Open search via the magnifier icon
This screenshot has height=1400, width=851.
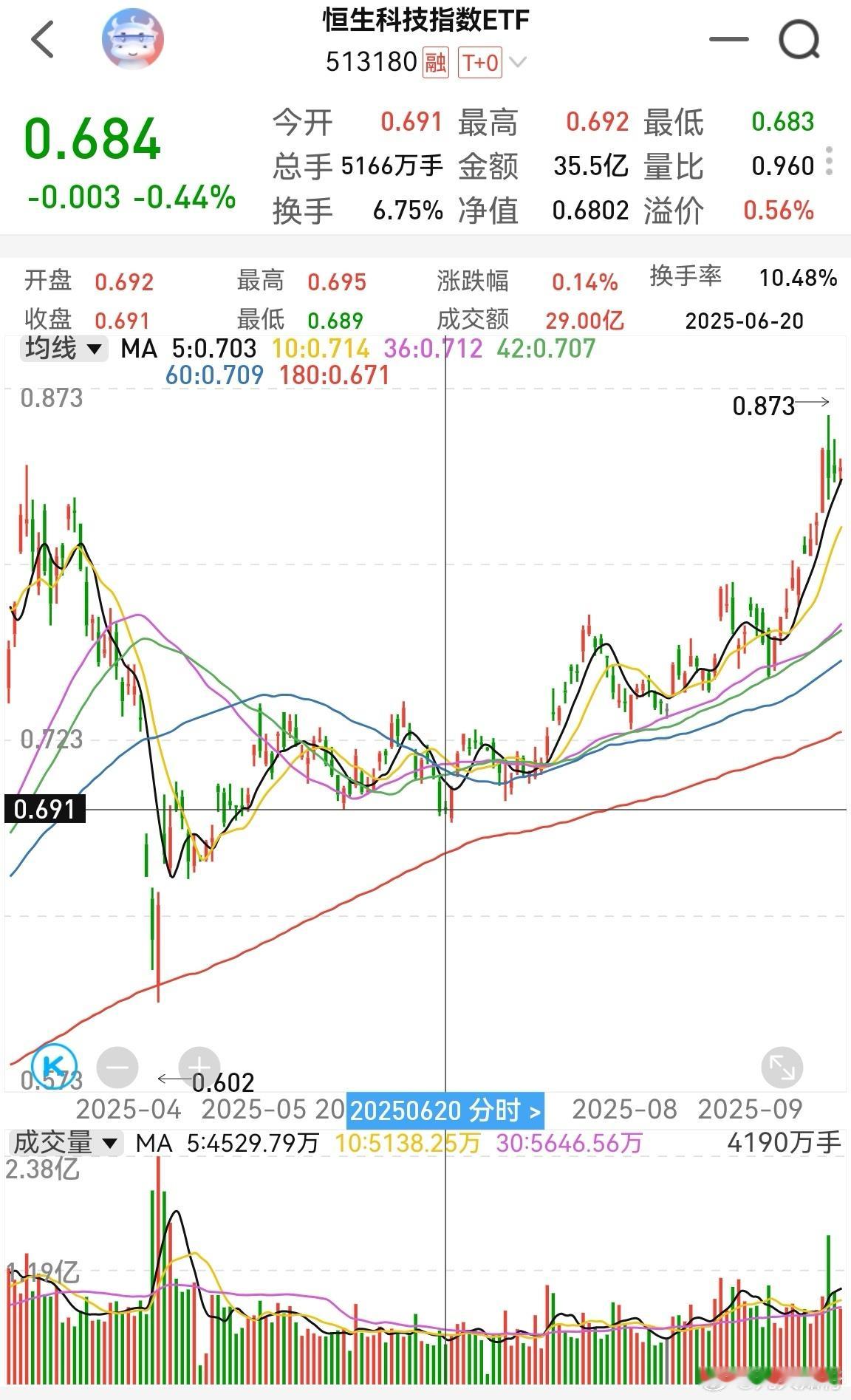click(x=798, y=38)
